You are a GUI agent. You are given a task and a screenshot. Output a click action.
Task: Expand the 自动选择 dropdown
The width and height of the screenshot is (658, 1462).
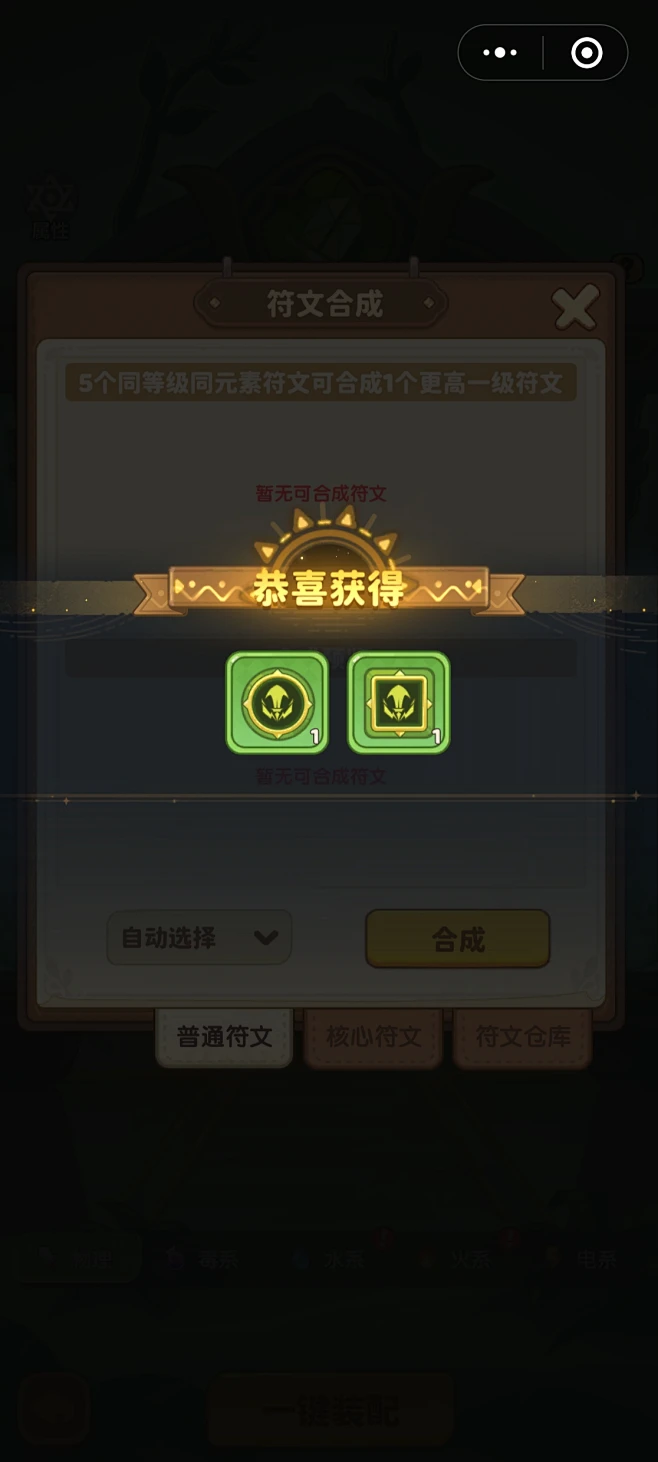coord(199,937)
